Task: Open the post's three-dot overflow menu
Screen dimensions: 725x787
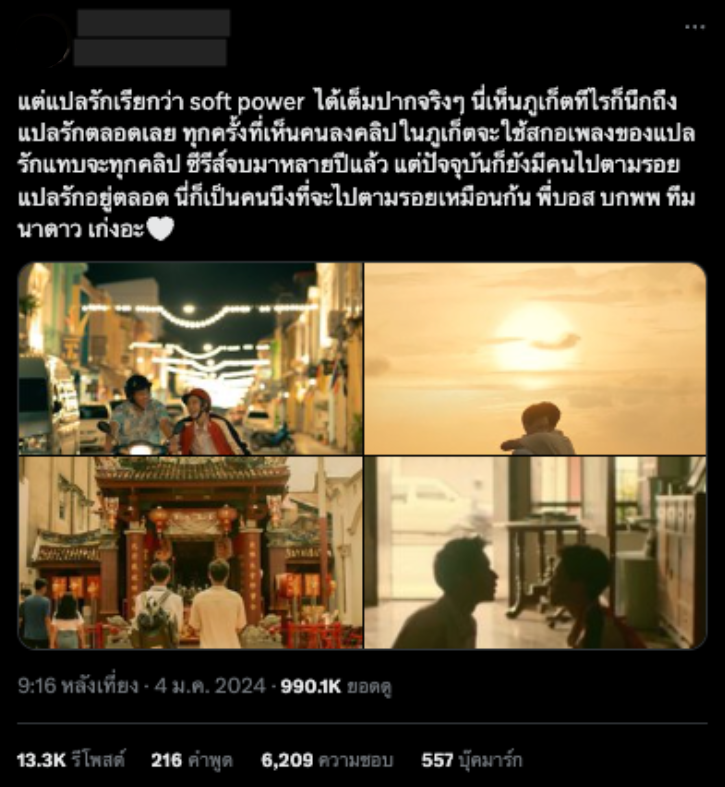Action: [694, 28]
